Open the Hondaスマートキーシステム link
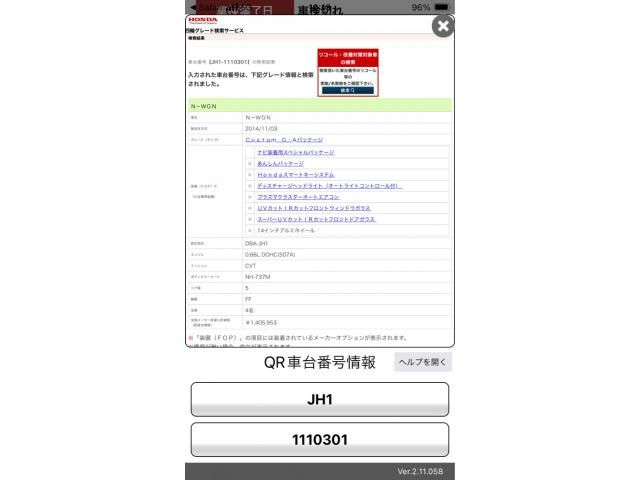This screenshot has width=640, height=480. point(295,174)
